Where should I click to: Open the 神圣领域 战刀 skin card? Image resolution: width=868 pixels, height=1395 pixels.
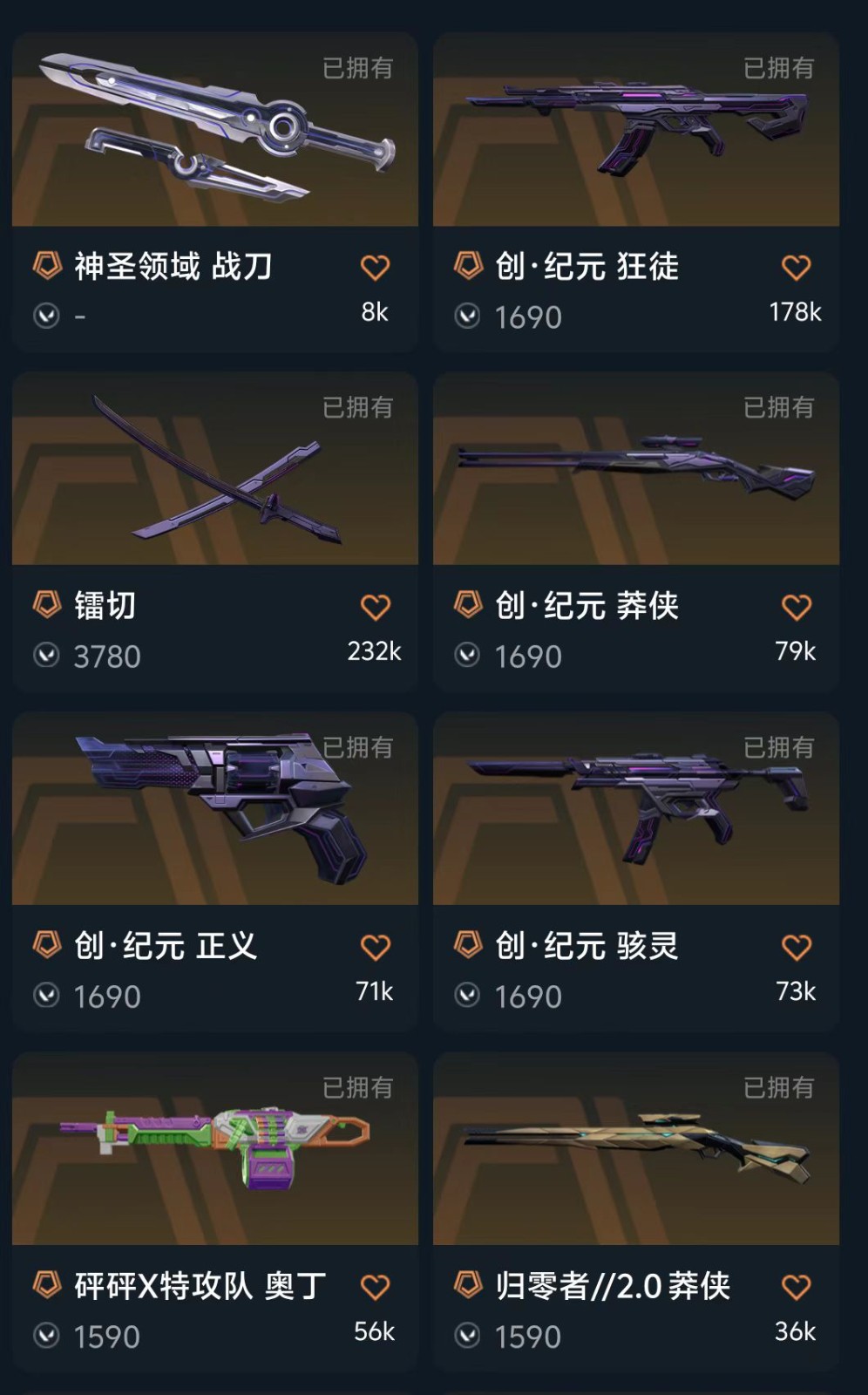[x=215, y=131]
